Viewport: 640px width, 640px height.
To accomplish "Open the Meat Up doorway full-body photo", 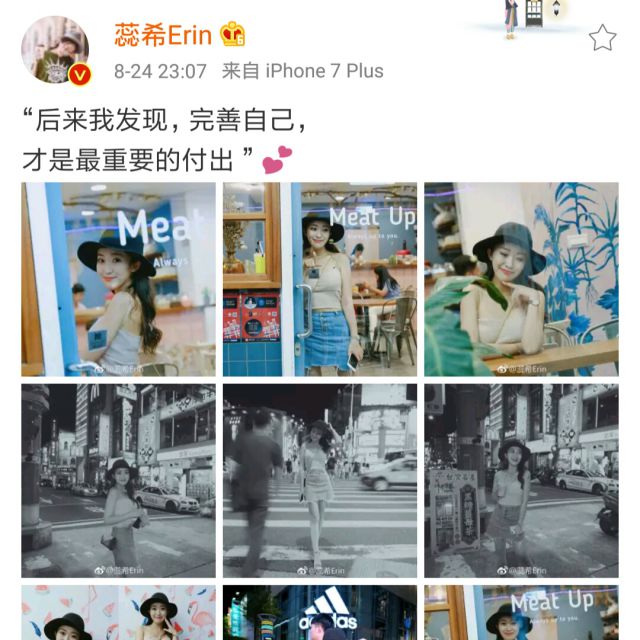I will pos(319,279).
